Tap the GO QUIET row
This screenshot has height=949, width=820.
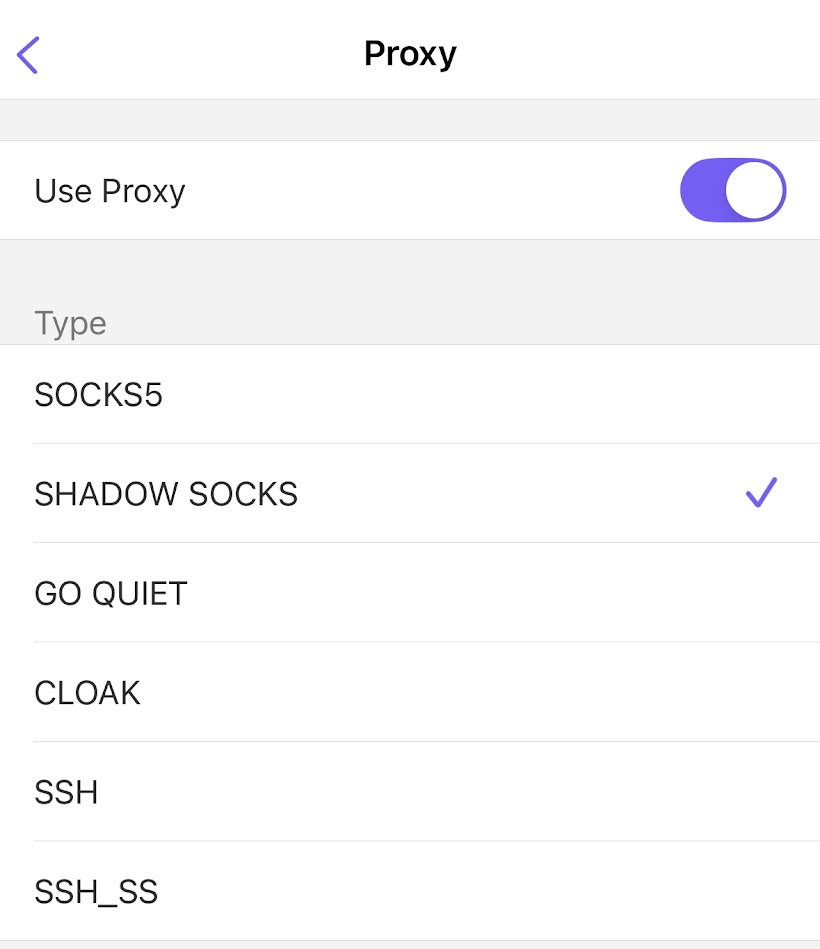pyautogui.click(x=110, y=593)
